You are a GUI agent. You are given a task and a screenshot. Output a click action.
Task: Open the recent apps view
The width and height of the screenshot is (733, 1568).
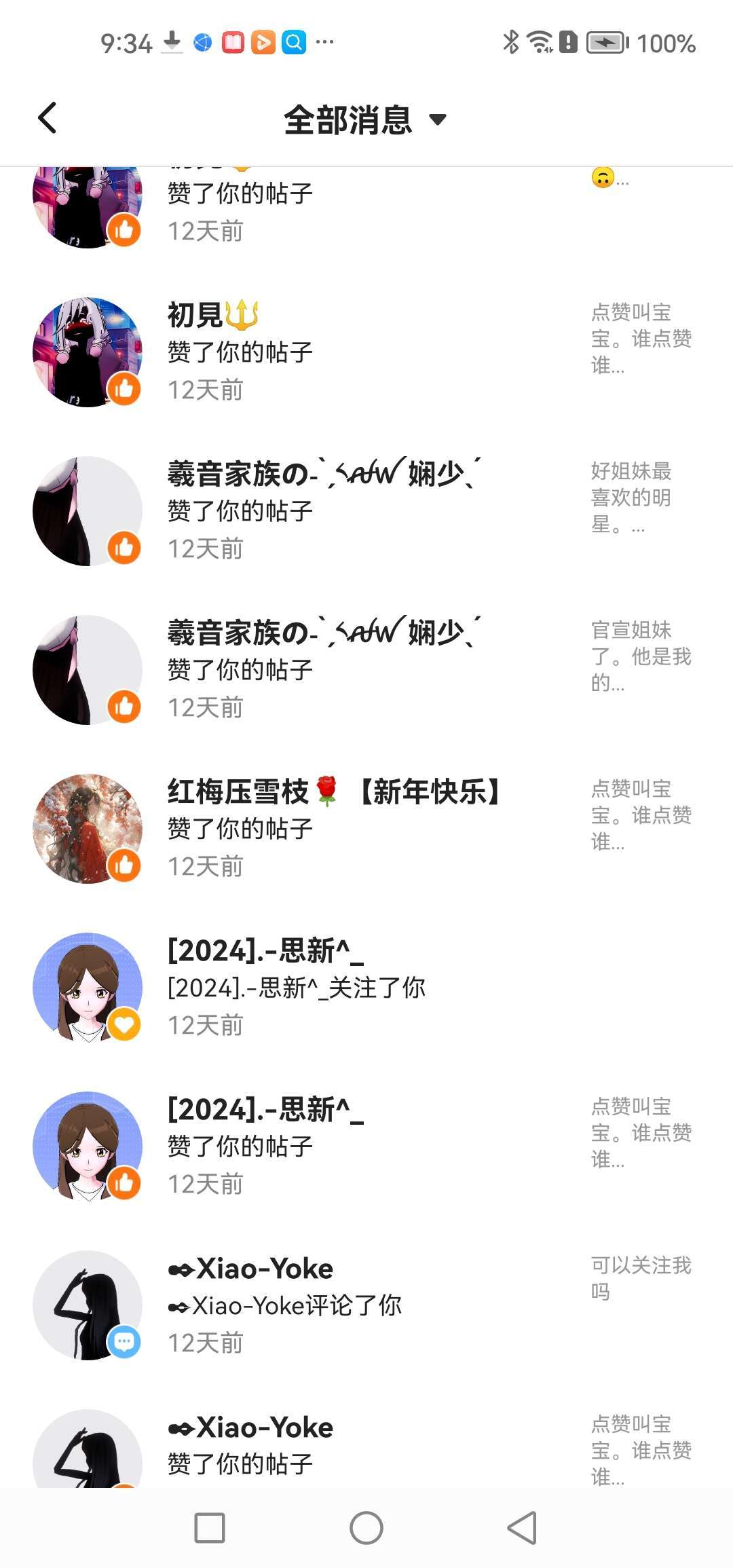210,1528
